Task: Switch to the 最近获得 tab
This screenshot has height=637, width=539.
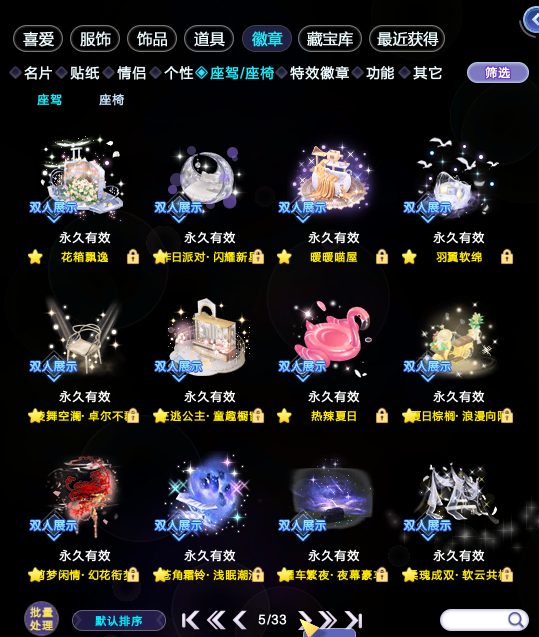Action: pos(407,39)
